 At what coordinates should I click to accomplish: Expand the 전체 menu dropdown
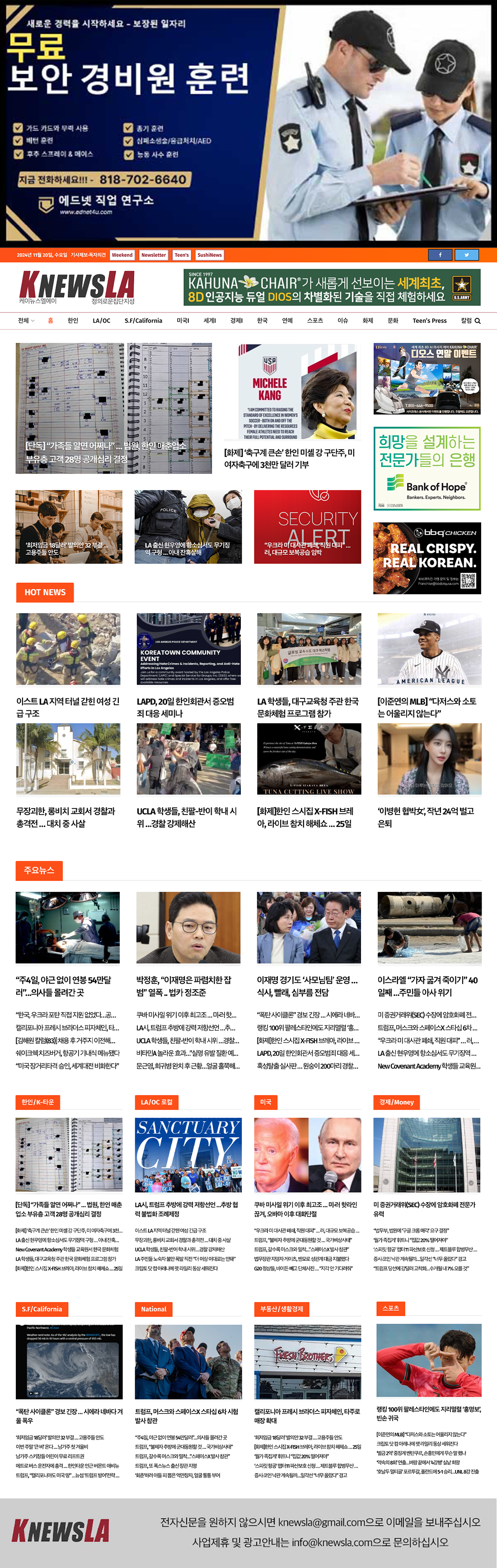click(26, 321)
